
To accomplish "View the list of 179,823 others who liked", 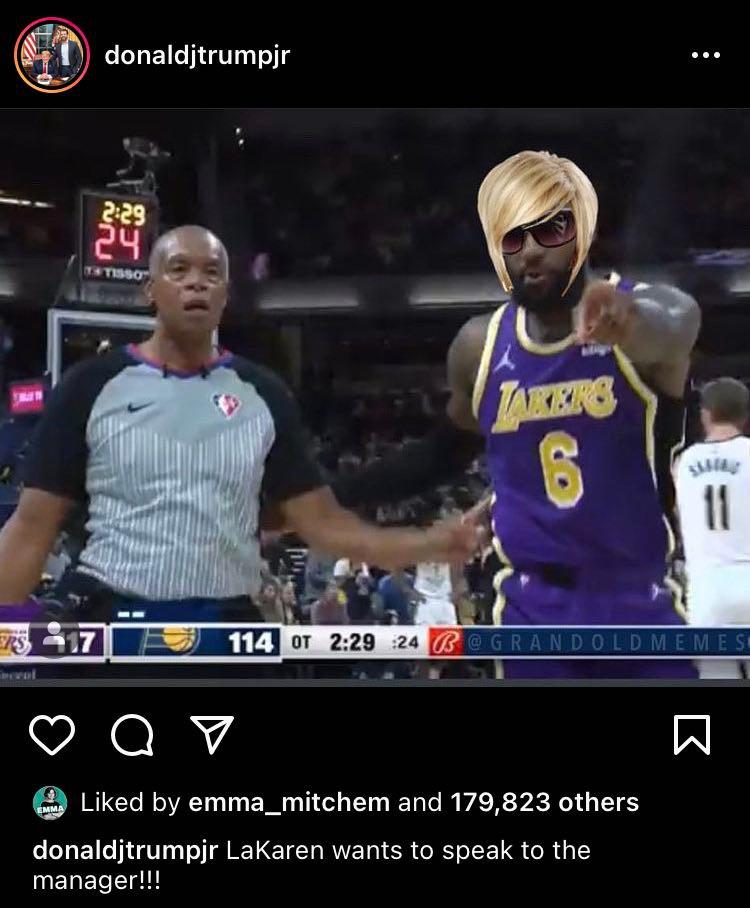I will (x=544, y=802).
